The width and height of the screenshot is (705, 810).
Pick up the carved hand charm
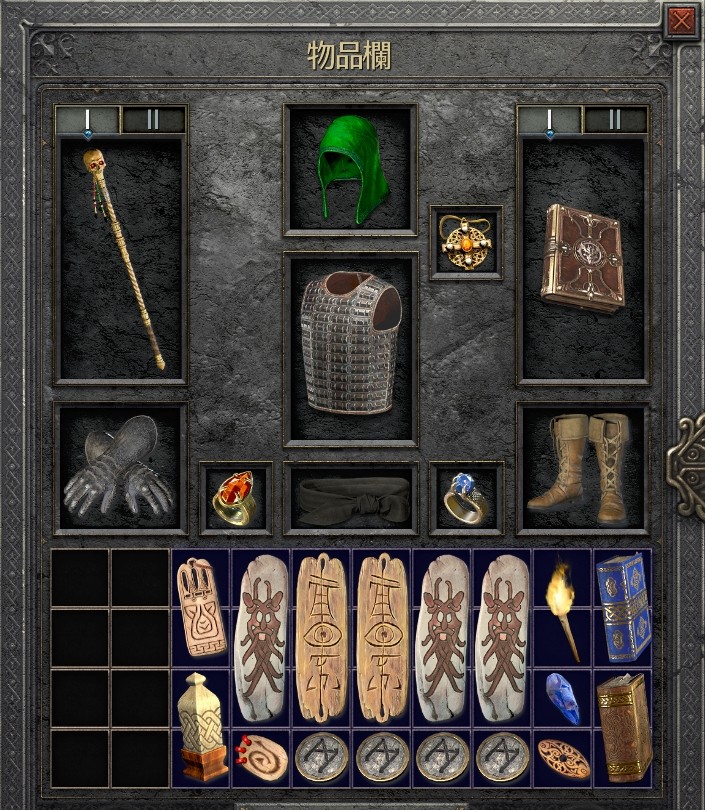pyautogui.click(x=201, y=607)
